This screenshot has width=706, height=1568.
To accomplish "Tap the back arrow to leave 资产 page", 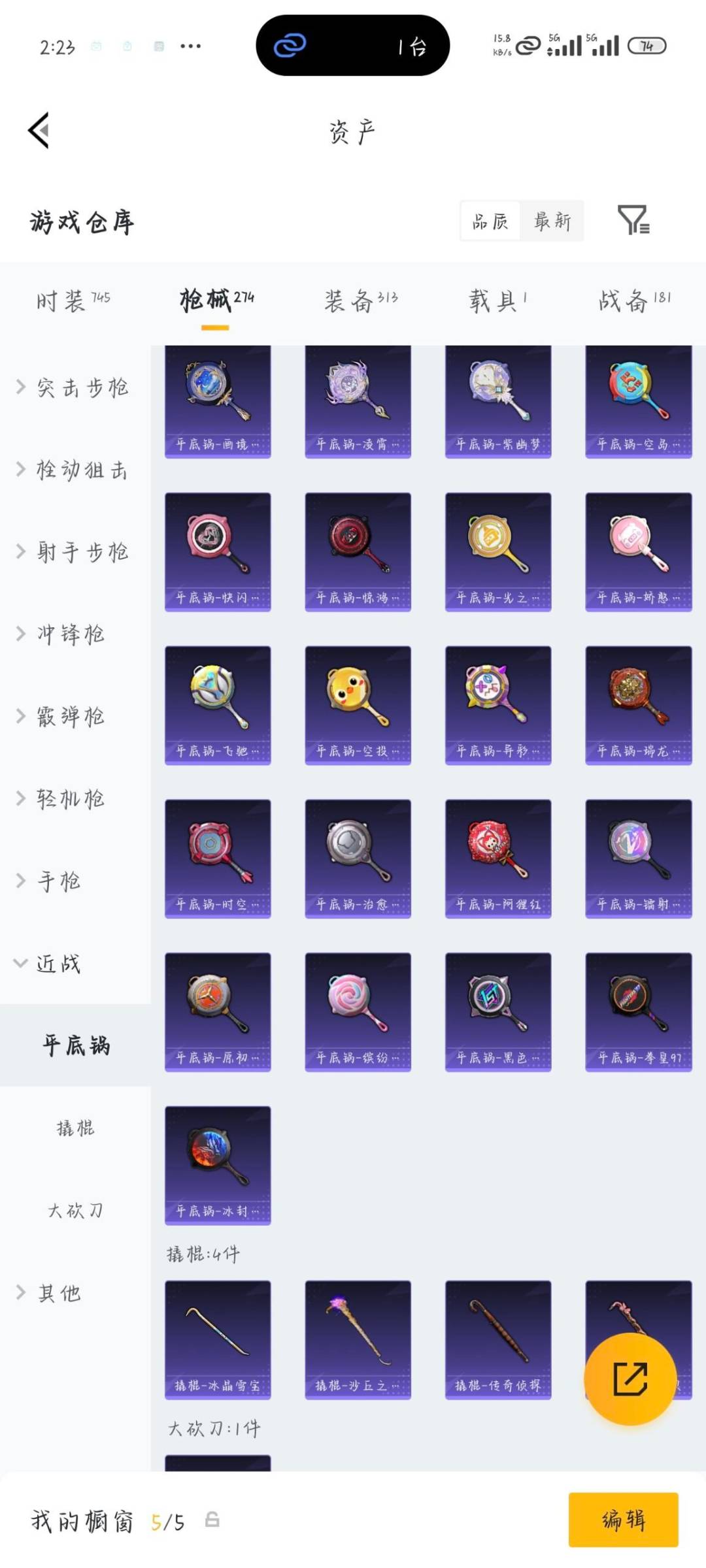I will click(39, 131).
